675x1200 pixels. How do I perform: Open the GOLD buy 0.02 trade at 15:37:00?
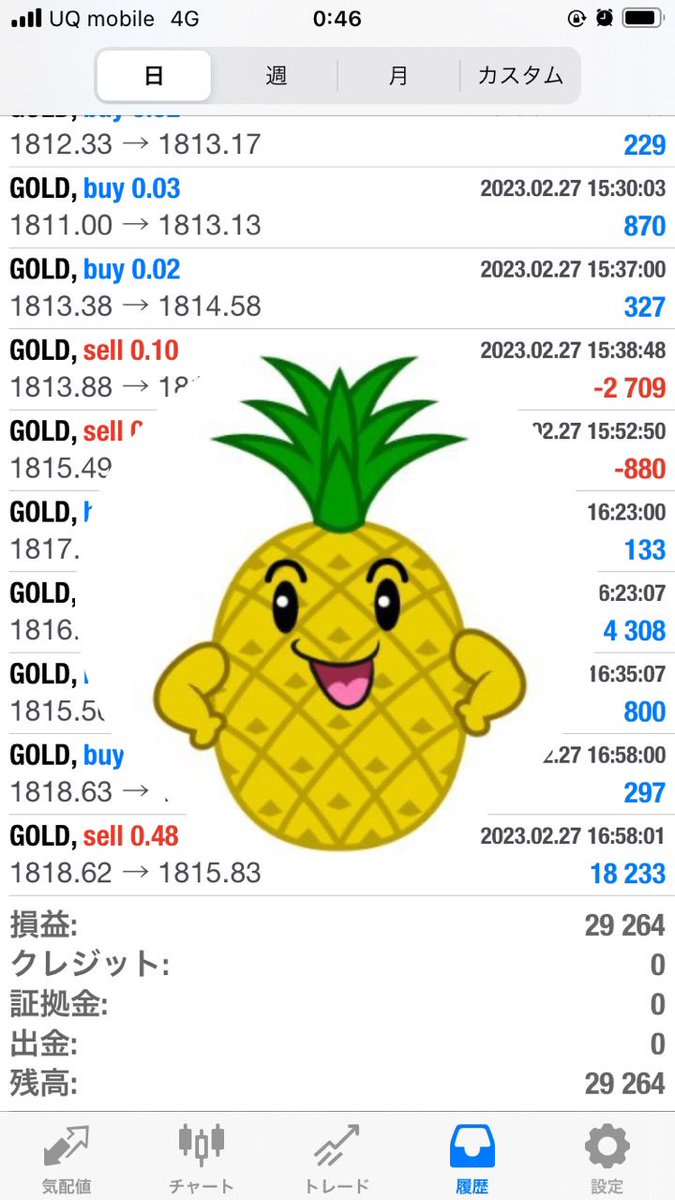[x=337, y=288]
